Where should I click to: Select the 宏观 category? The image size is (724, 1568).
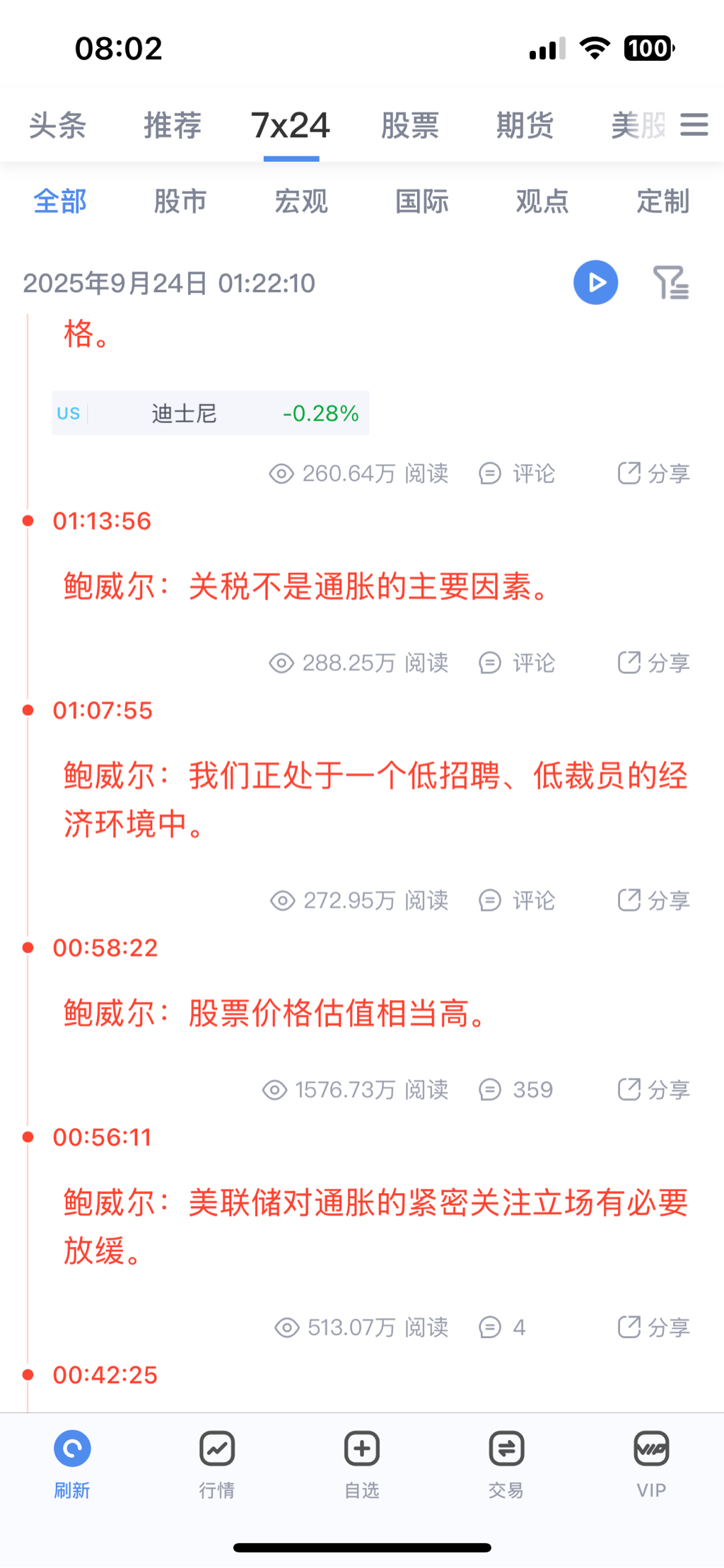301,202
